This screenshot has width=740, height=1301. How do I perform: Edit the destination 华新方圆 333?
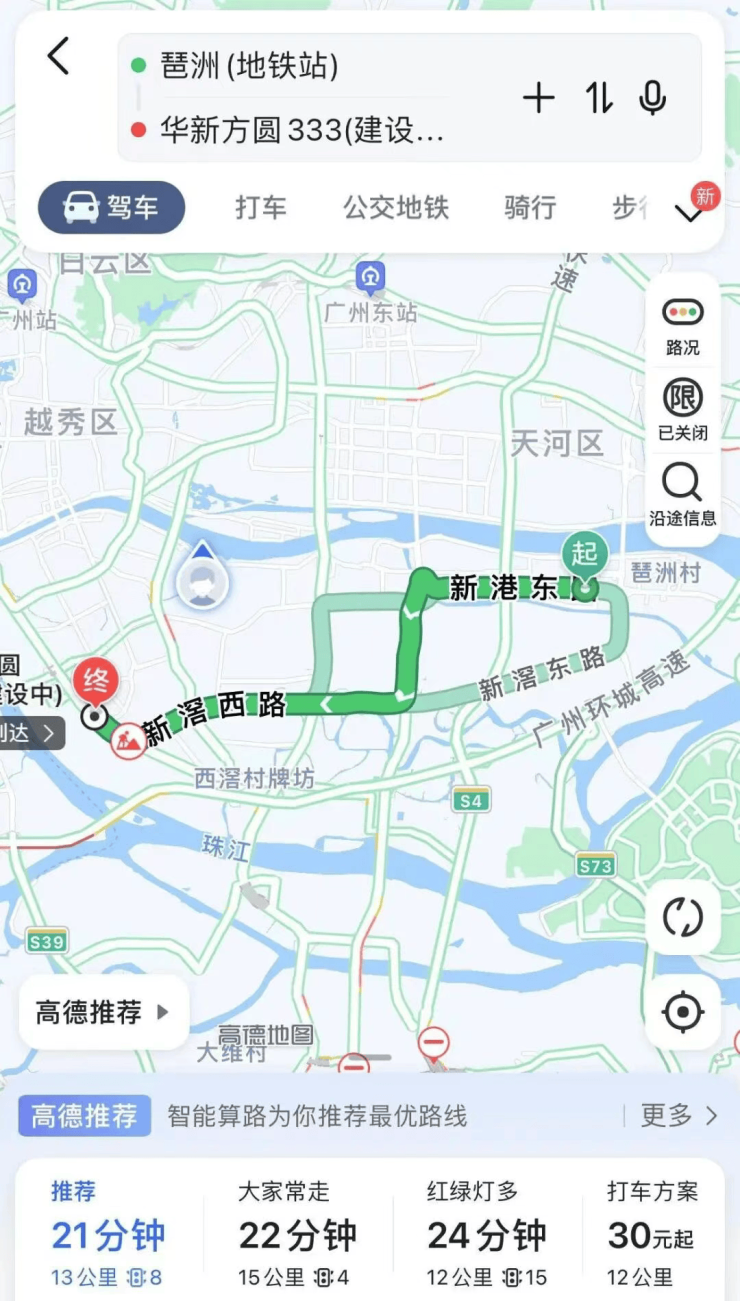point(300,130)
